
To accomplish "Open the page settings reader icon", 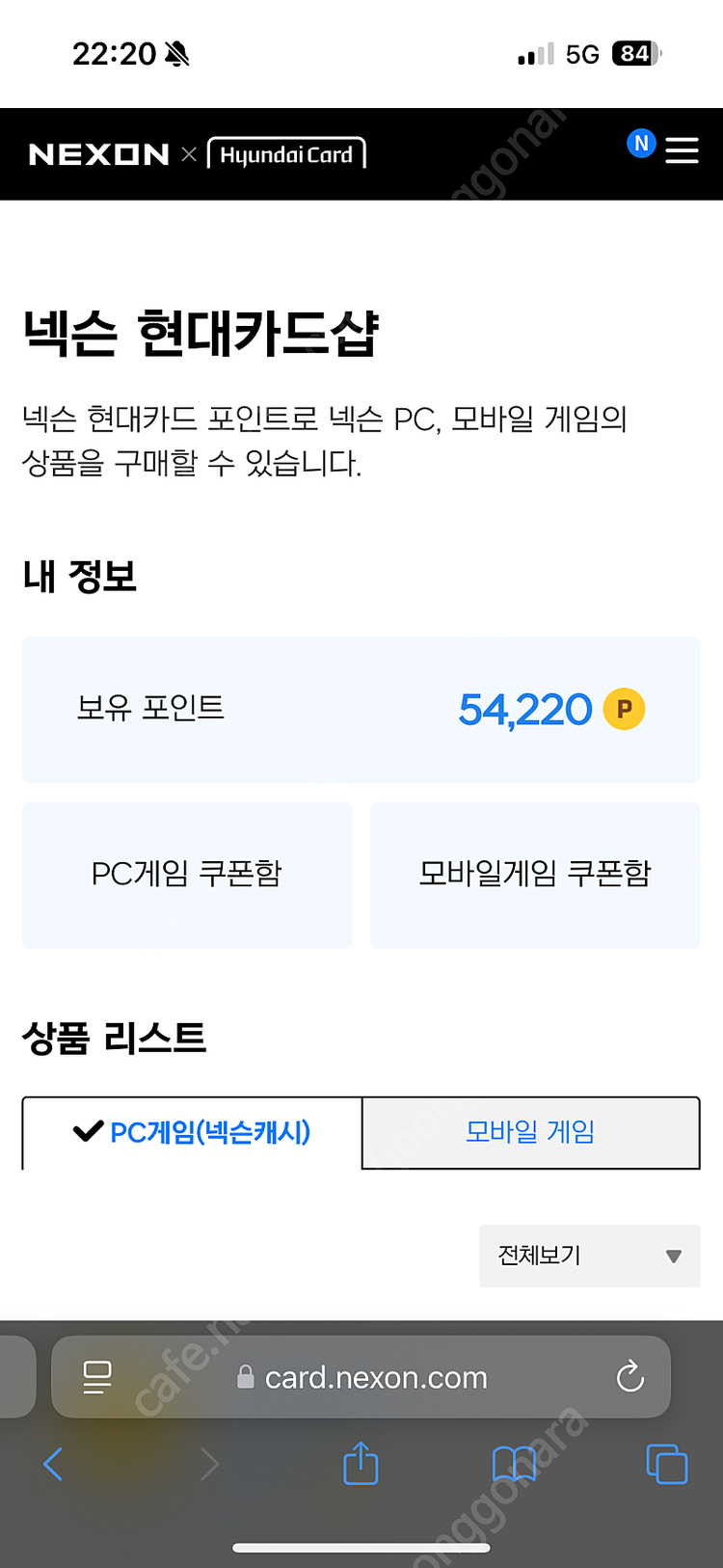I will [97, 1377].
